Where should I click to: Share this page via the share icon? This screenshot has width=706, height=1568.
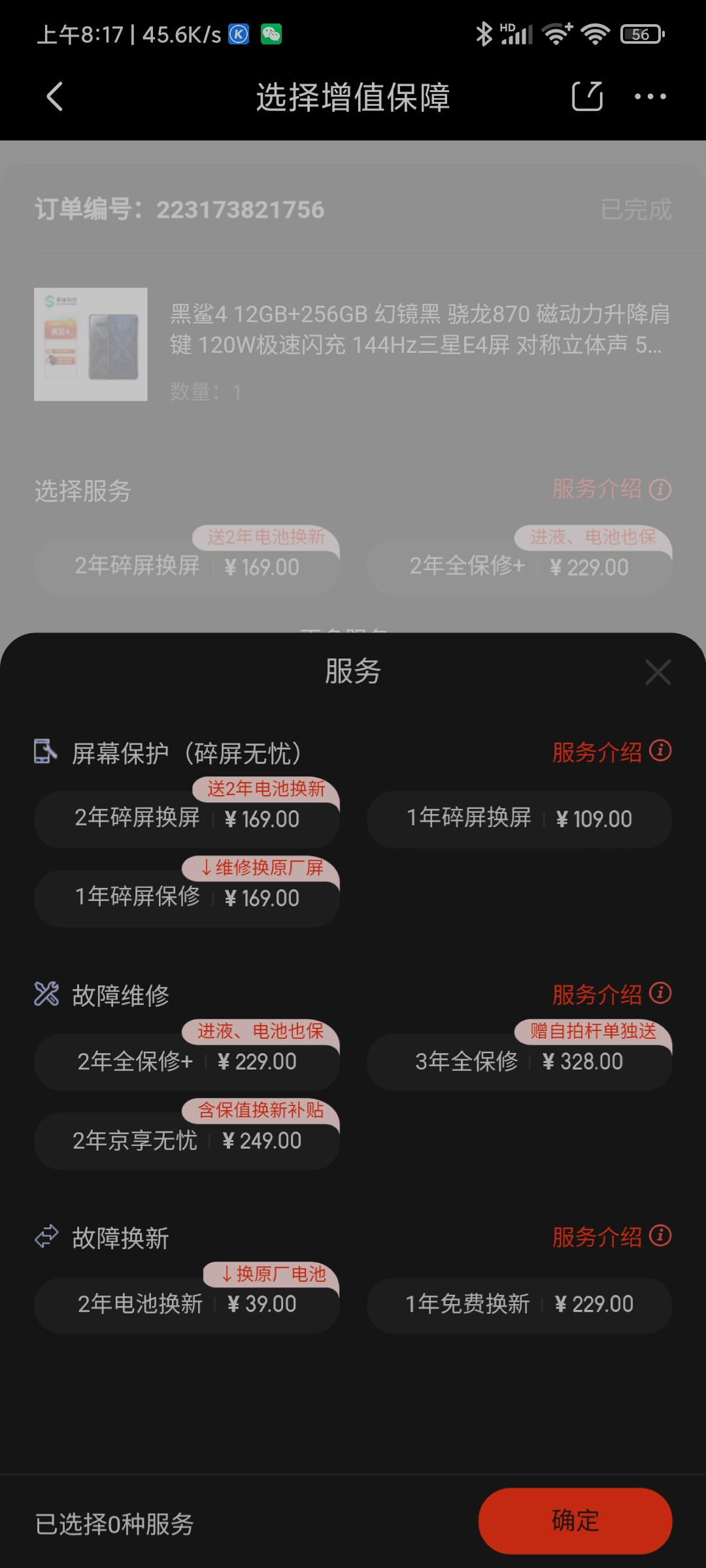point(587,97)
